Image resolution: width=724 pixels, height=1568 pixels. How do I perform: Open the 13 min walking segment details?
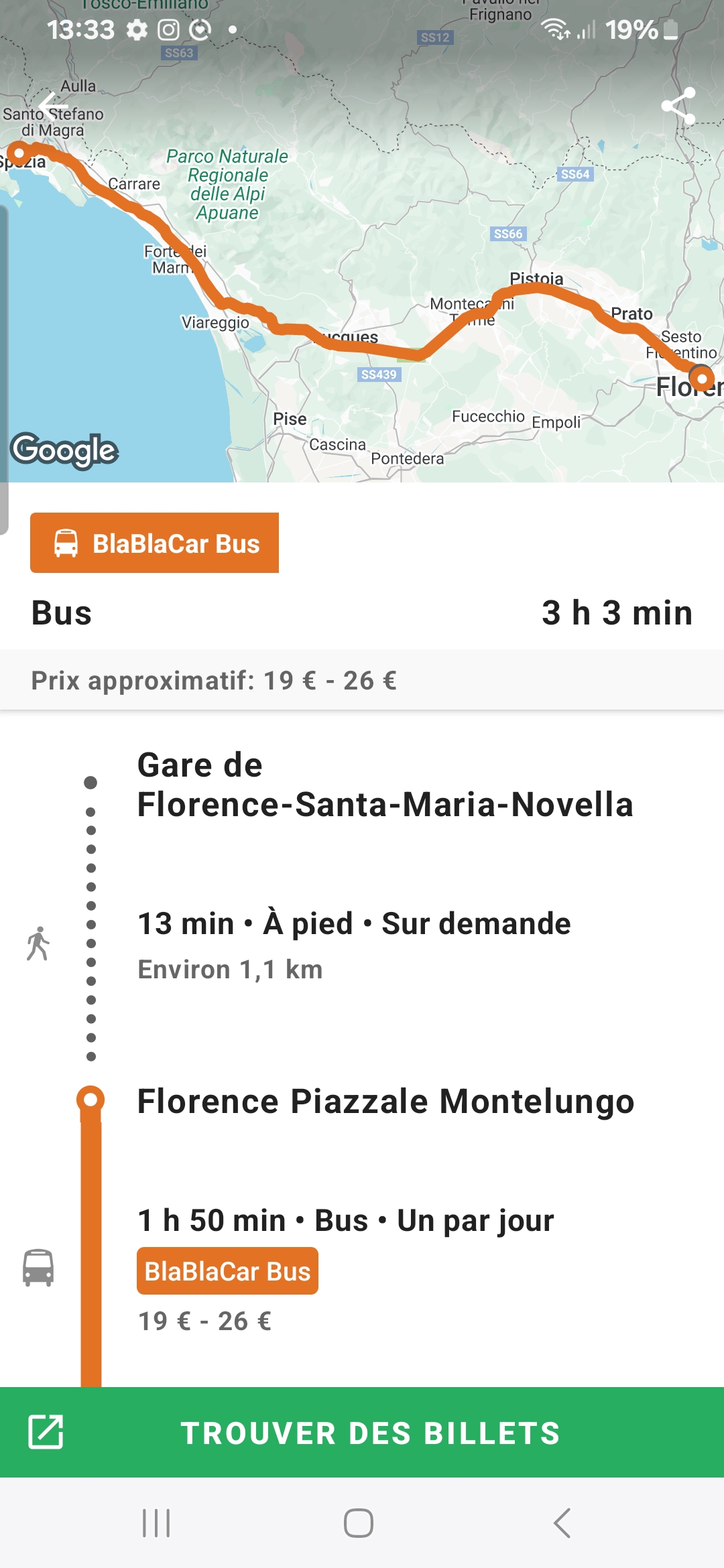[x=362, y=945]
